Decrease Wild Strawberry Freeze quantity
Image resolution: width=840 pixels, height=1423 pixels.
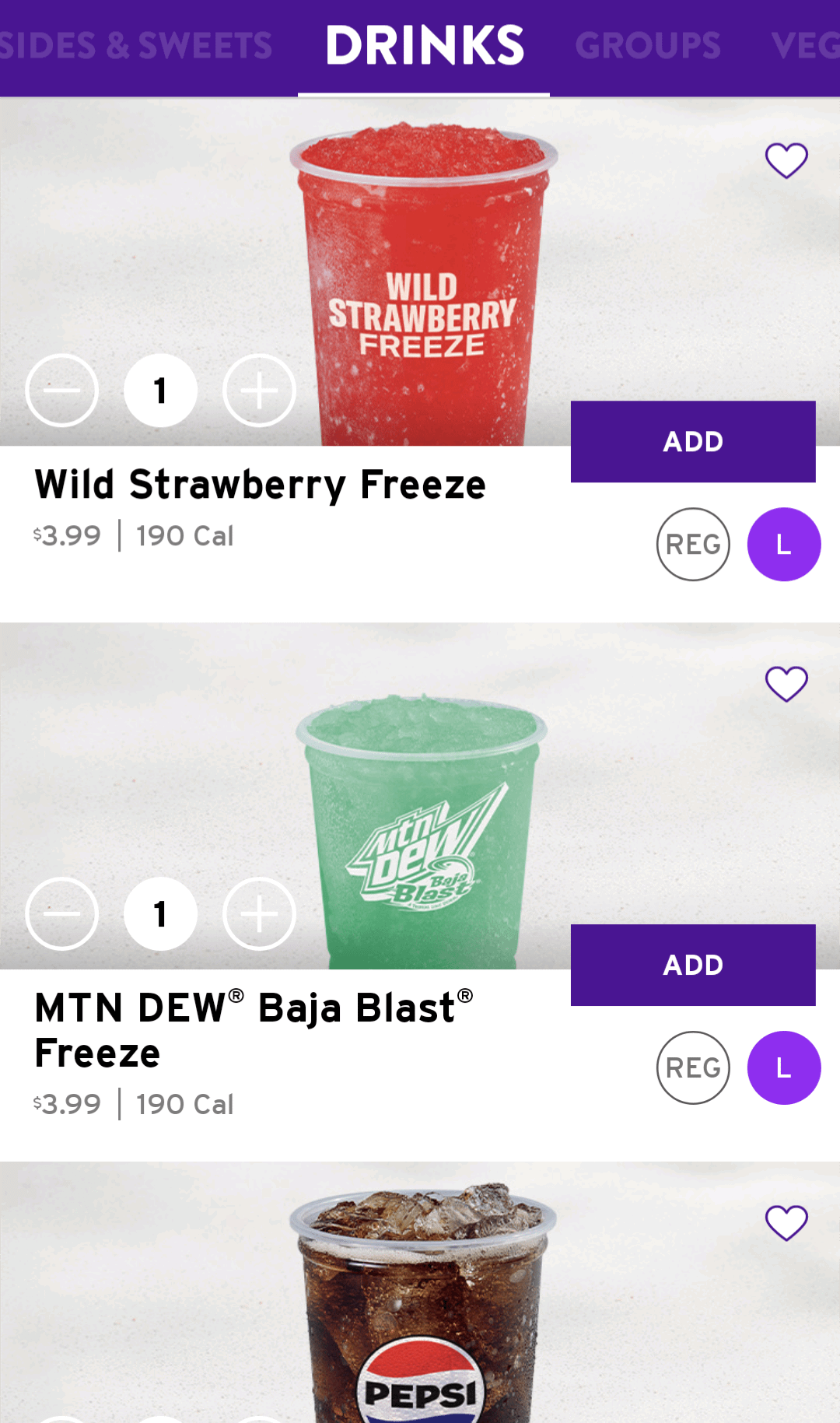62,391
